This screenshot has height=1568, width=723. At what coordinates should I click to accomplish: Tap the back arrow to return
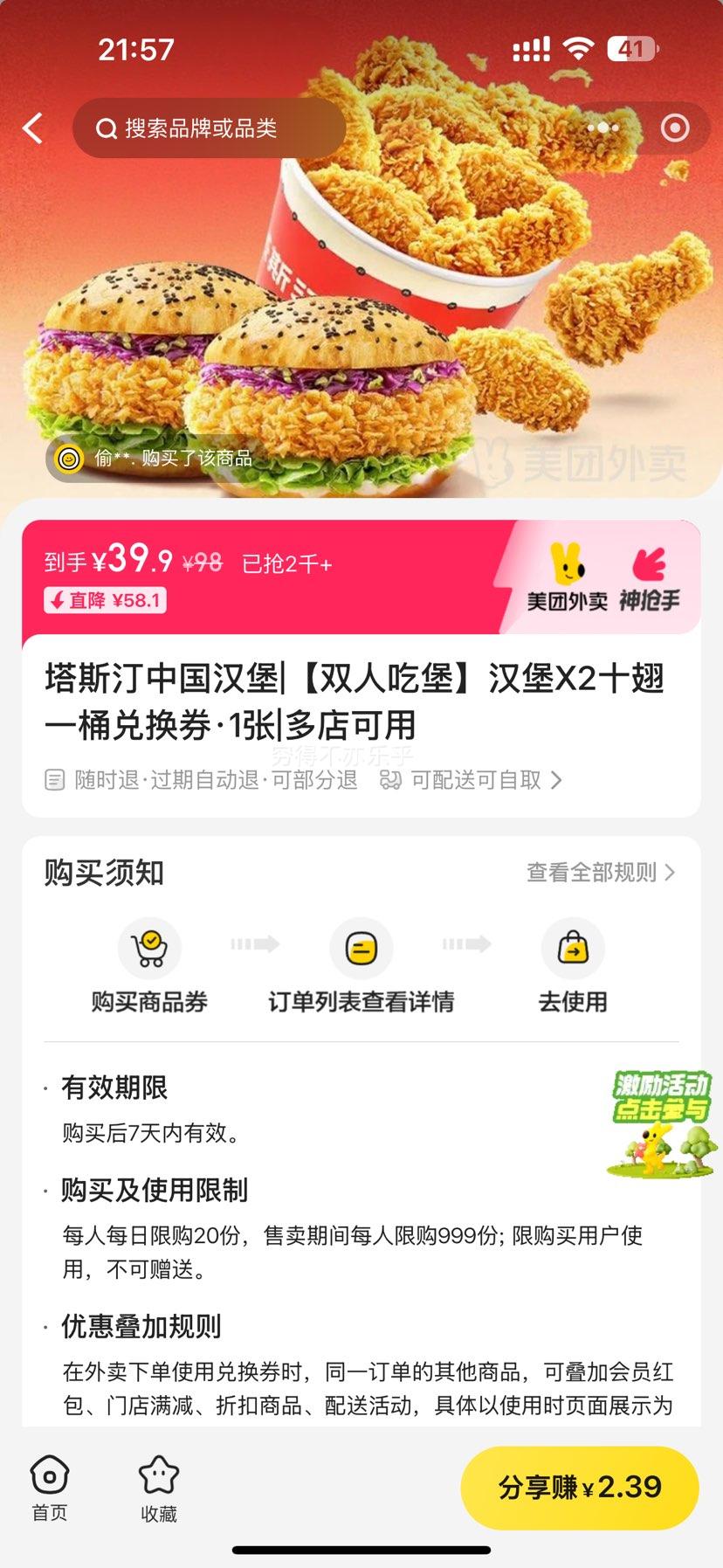pyautogui.click(x=31, y=128)
